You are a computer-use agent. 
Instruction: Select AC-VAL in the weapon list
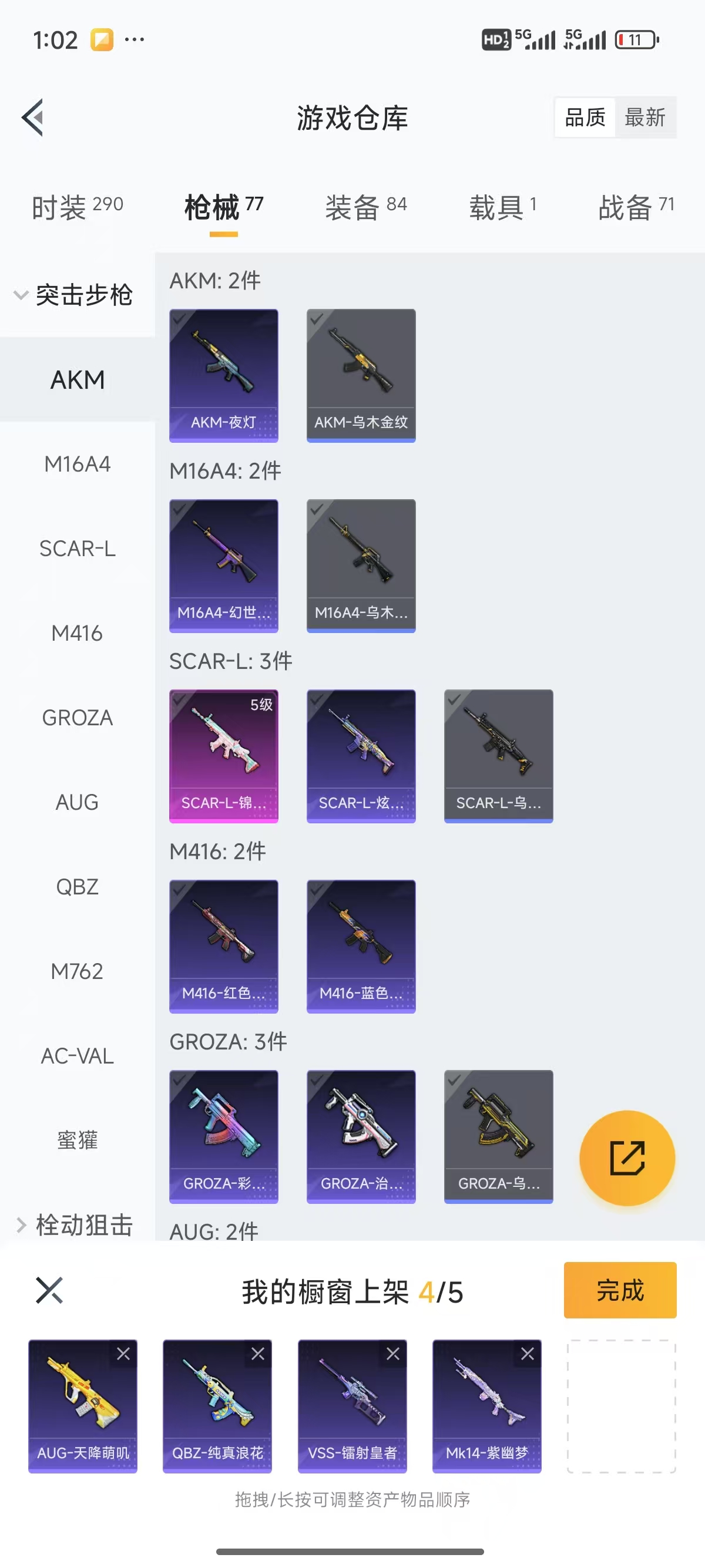pyautogui.click(x=78, y=1055)
